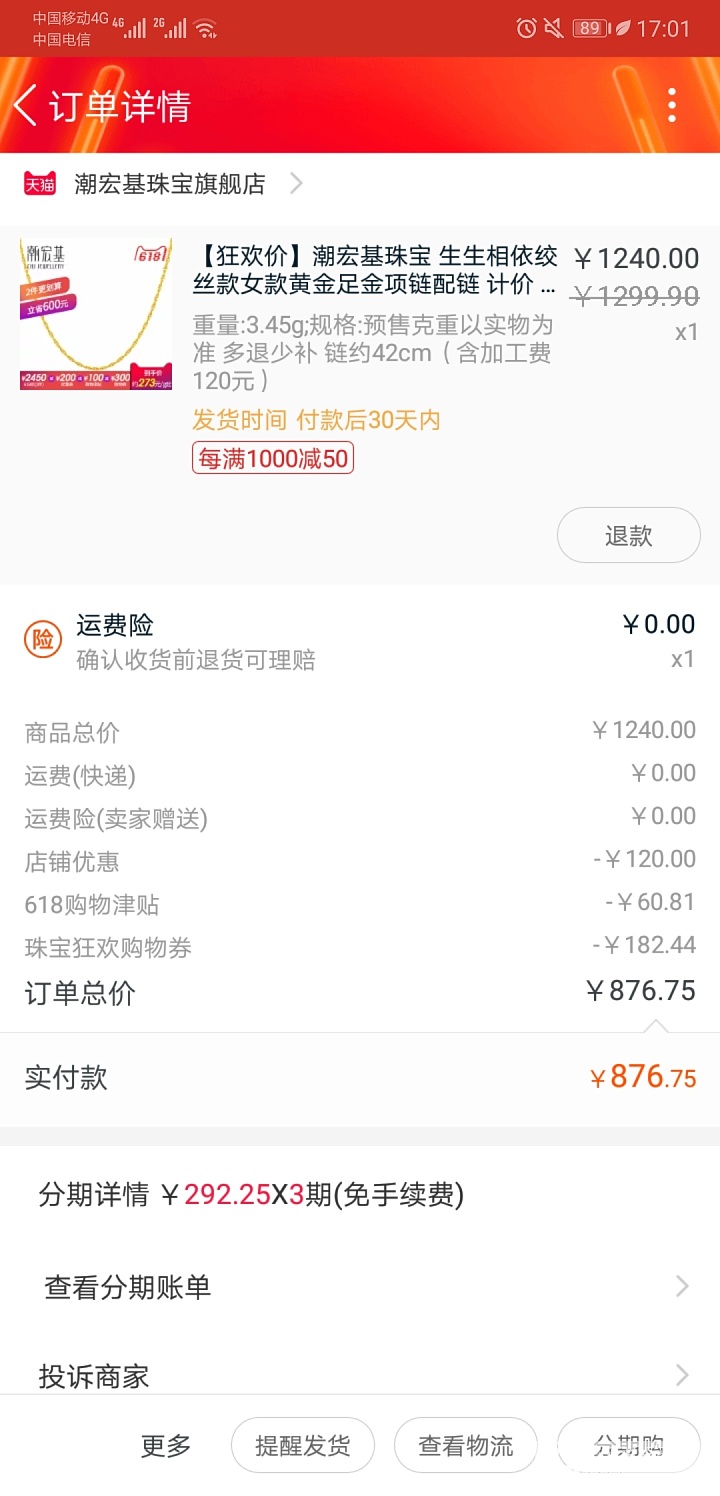View logistics with 查看物流
The image size is (720, 1496).
(466, 1445)
